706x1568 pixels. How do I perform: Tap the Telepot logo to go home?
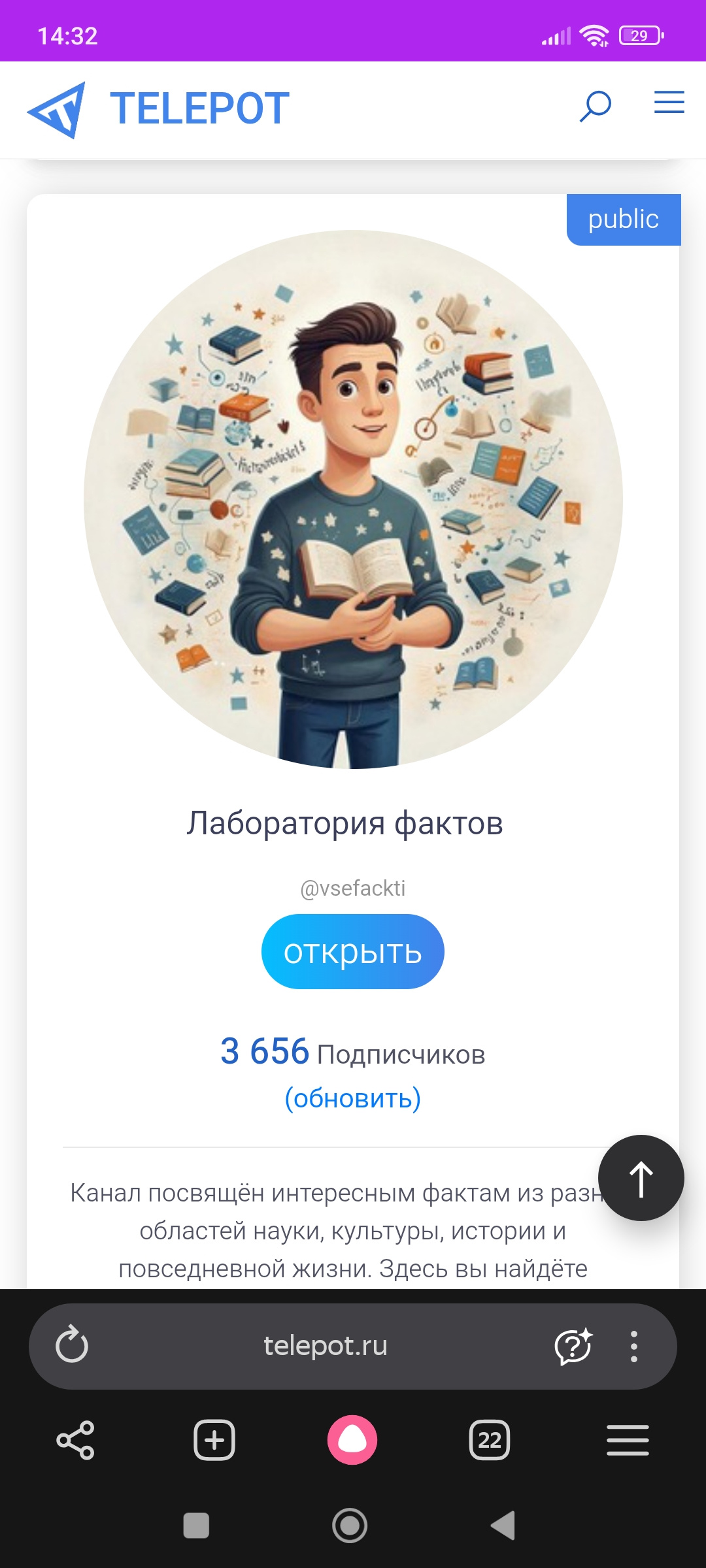point(158,109)
